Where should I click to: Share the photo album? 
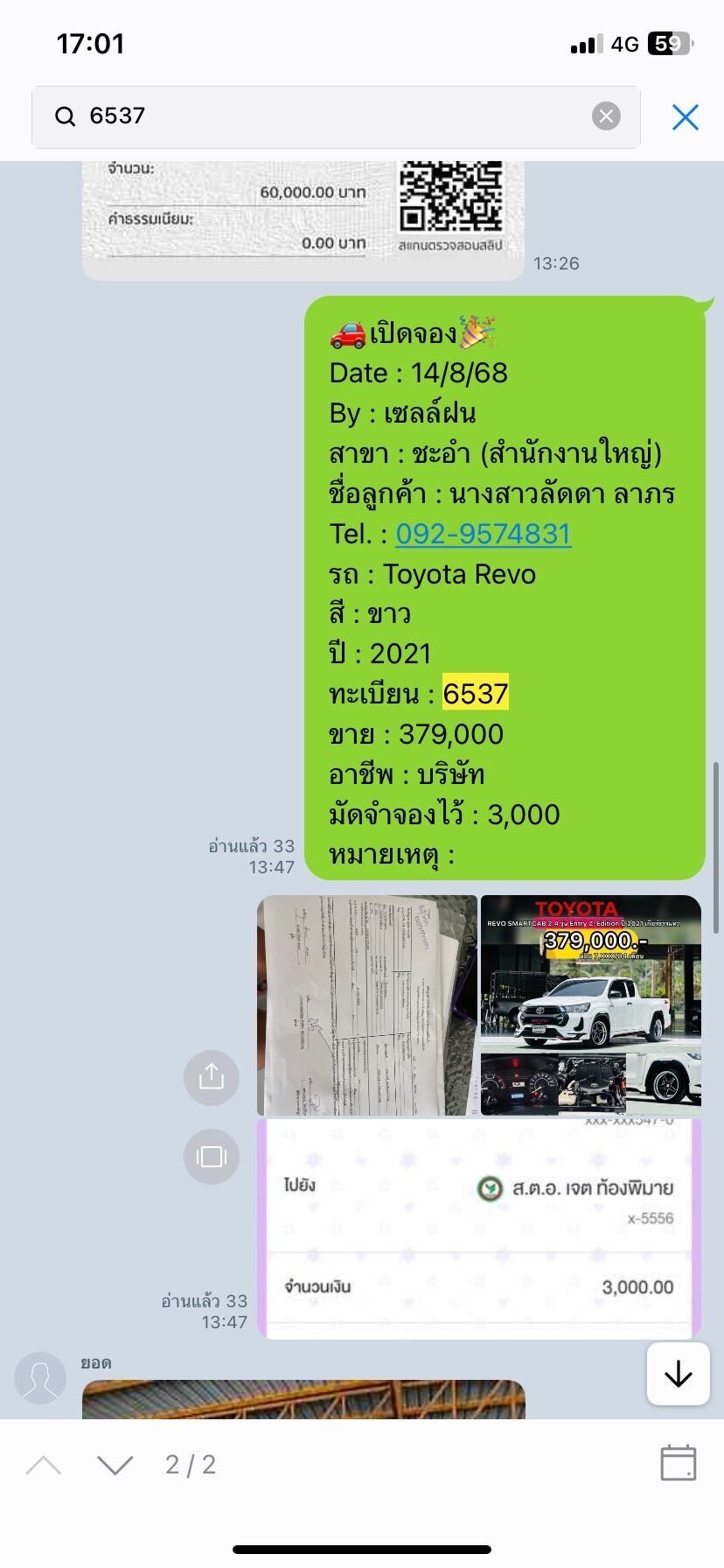[x=212, y=1077]
